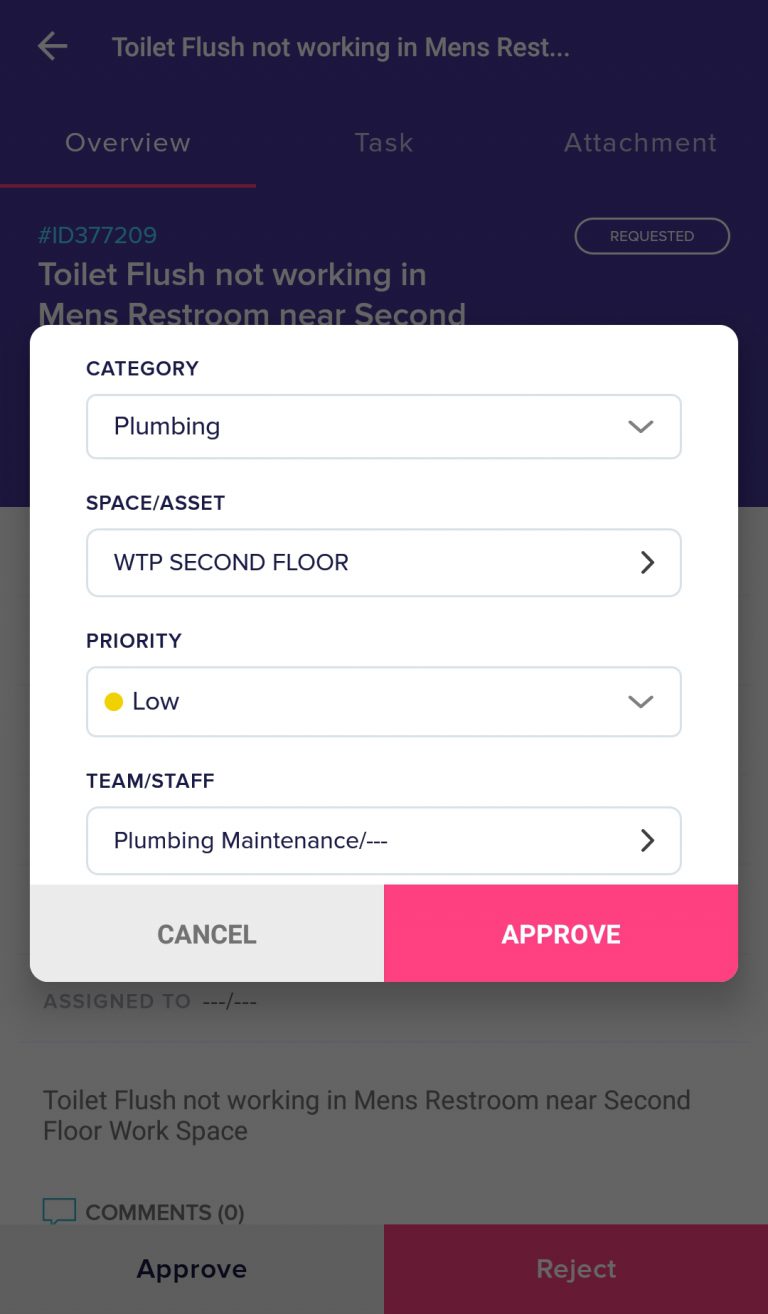Tap Cancel in the dialog
Screen dimensions: 768x1314
pos(207,933)
